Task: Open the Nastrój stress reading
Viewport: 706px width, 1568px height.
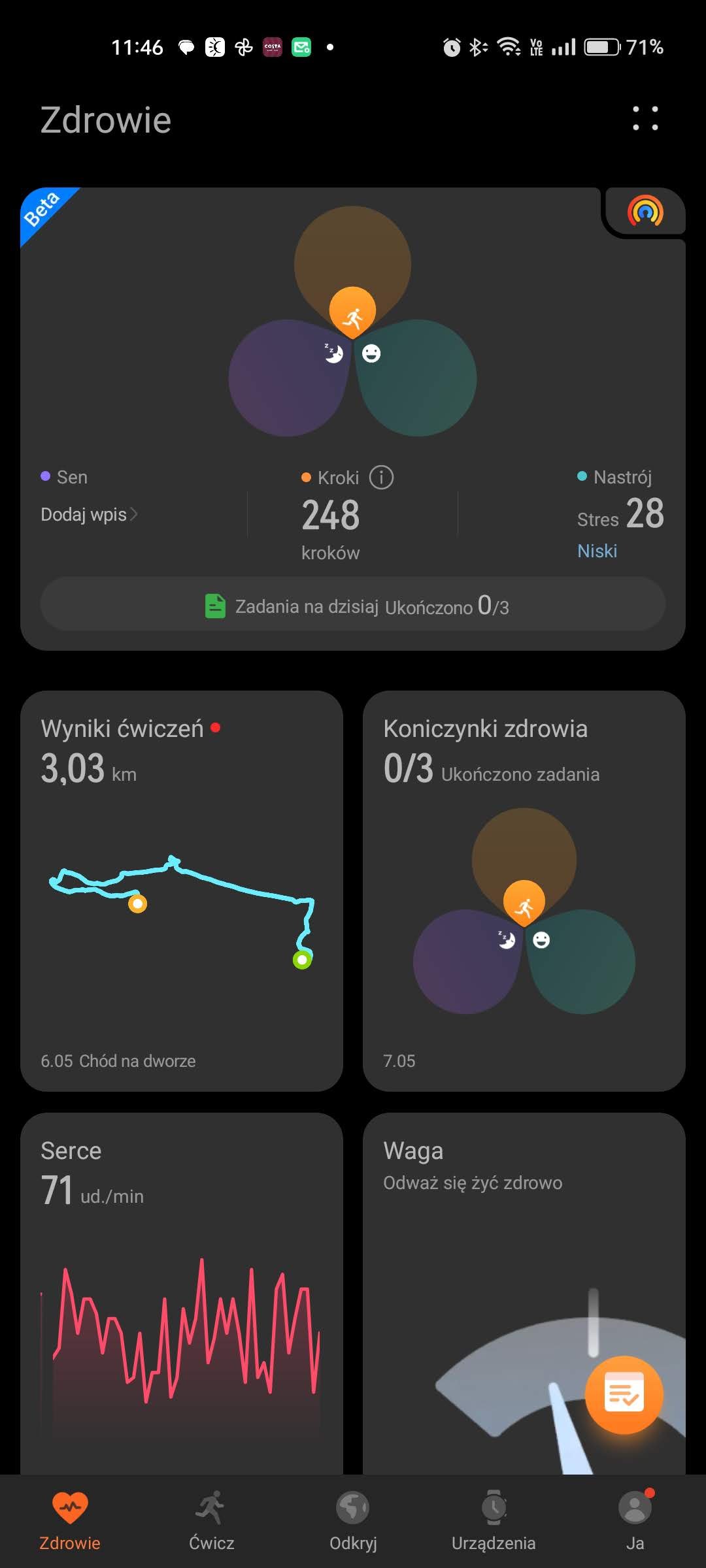Action: 620,515
